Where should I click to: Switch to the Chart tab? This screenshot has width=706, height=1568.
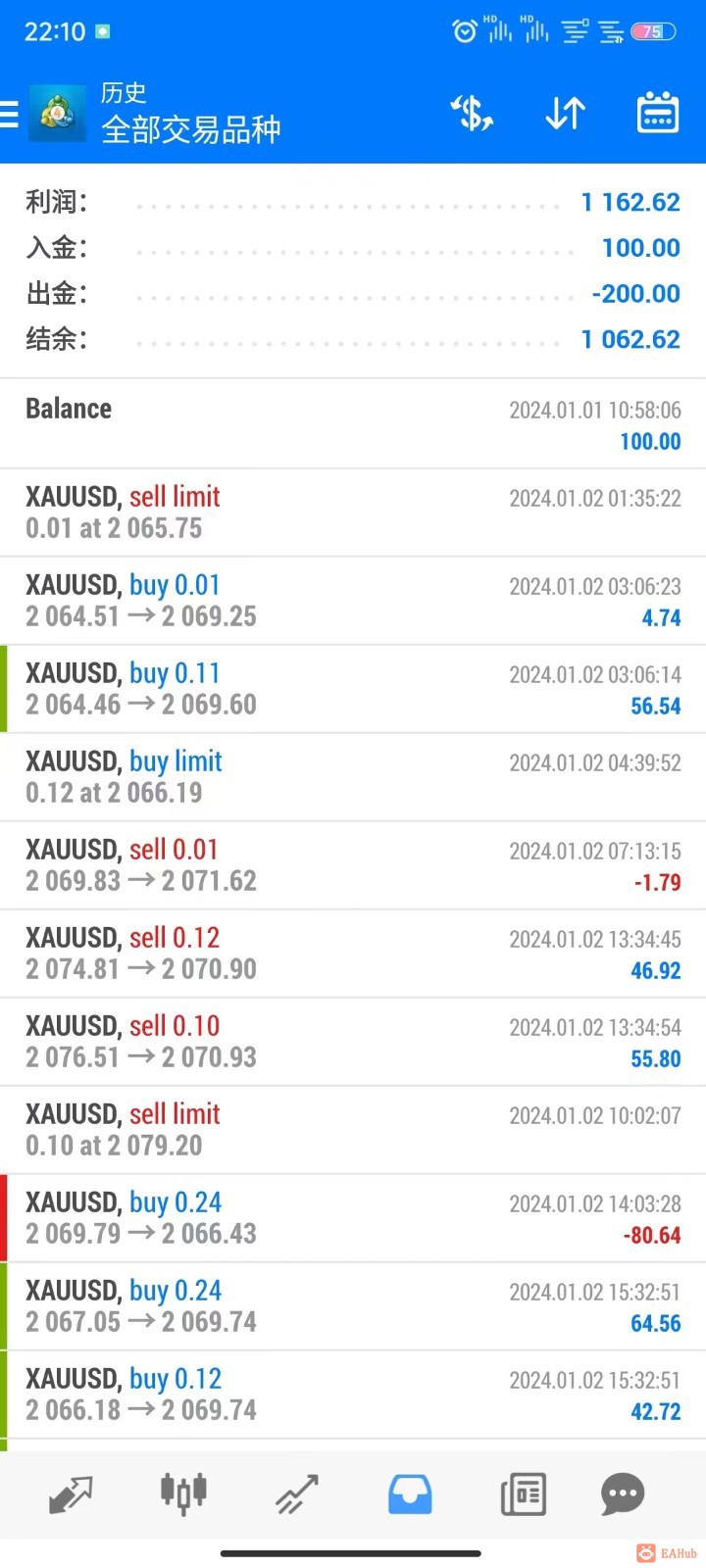pos(183,1494)
